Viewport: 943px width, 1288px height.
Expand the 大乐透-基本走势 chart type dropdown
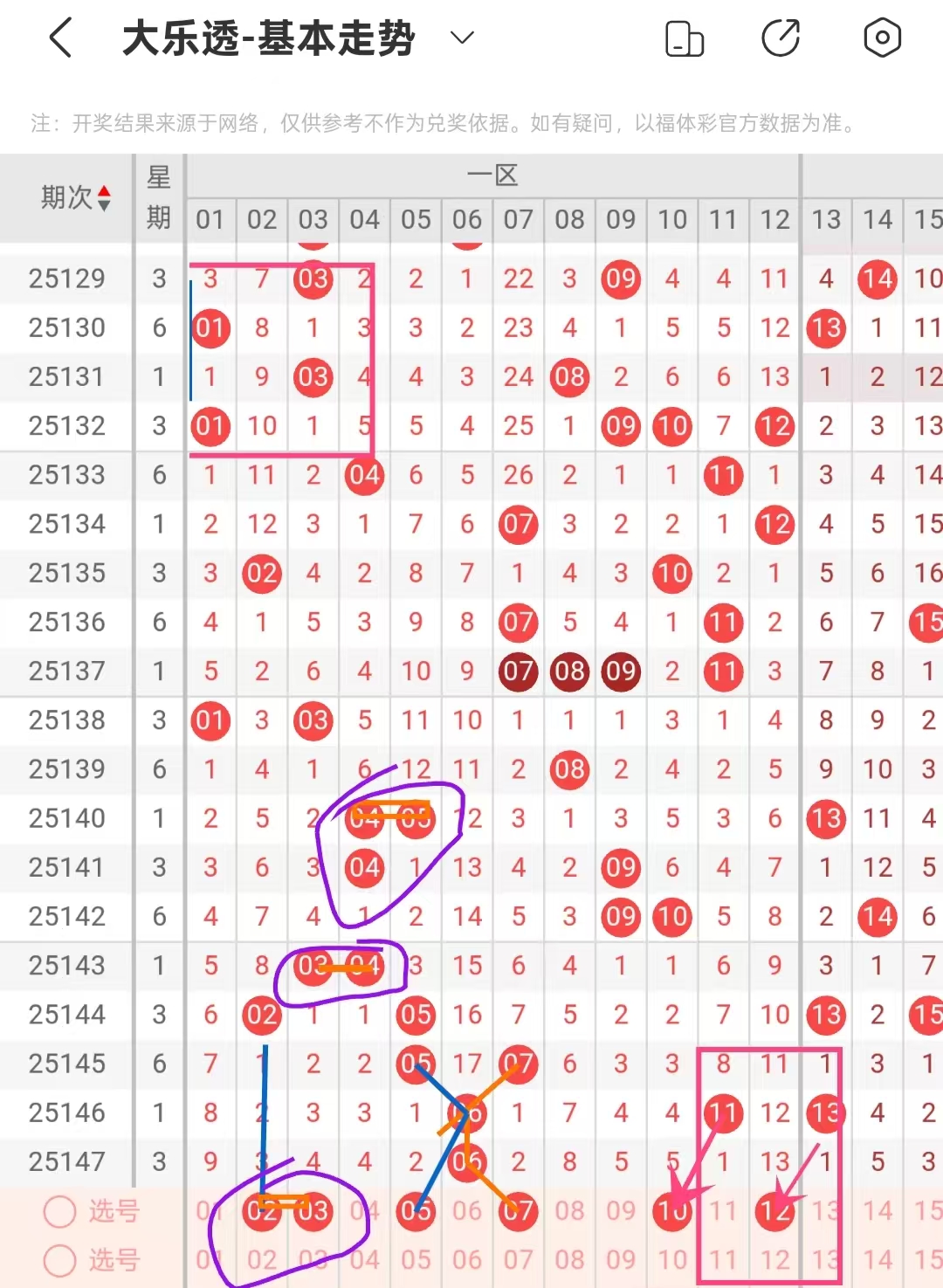pos(461,38)
